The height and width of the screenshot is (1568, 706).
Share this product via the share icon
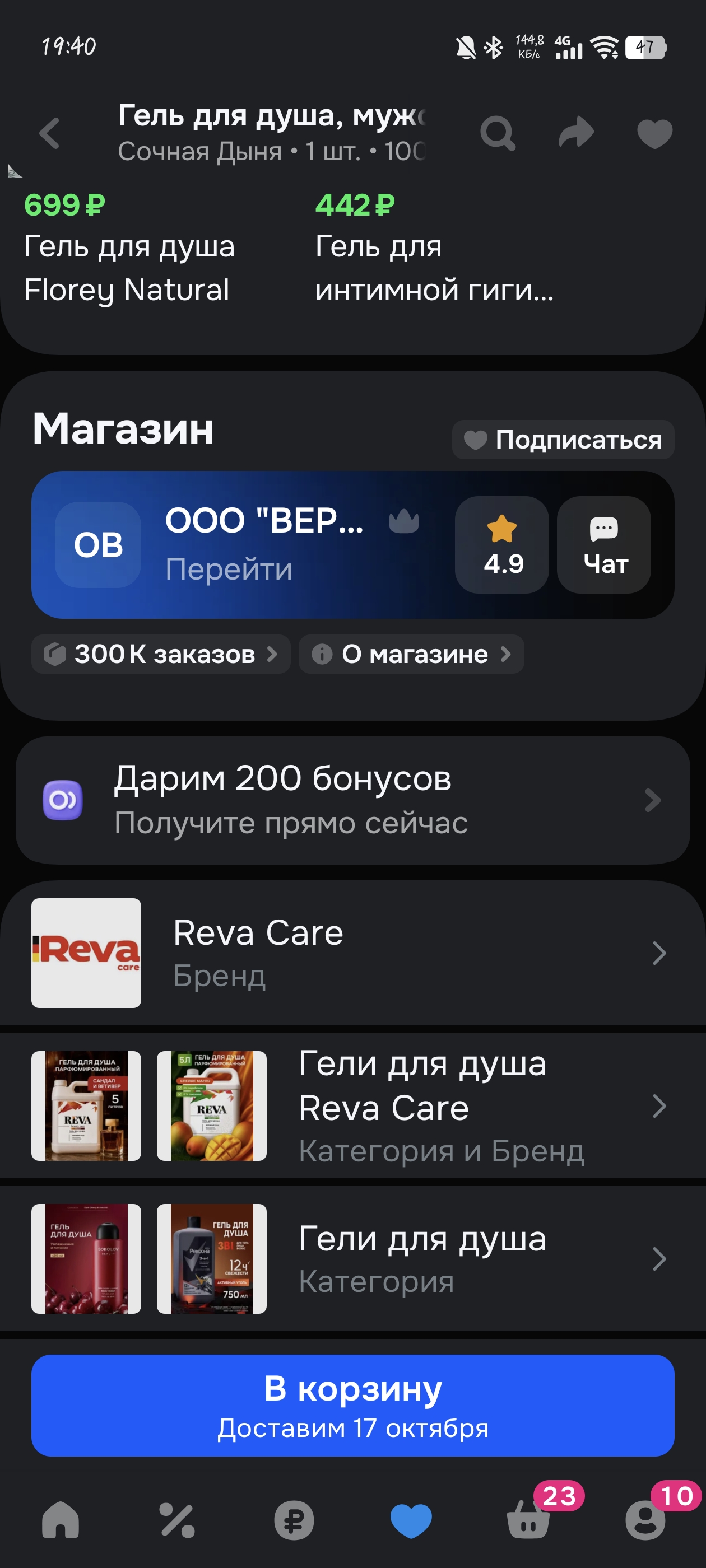click(x=575, y=133)
